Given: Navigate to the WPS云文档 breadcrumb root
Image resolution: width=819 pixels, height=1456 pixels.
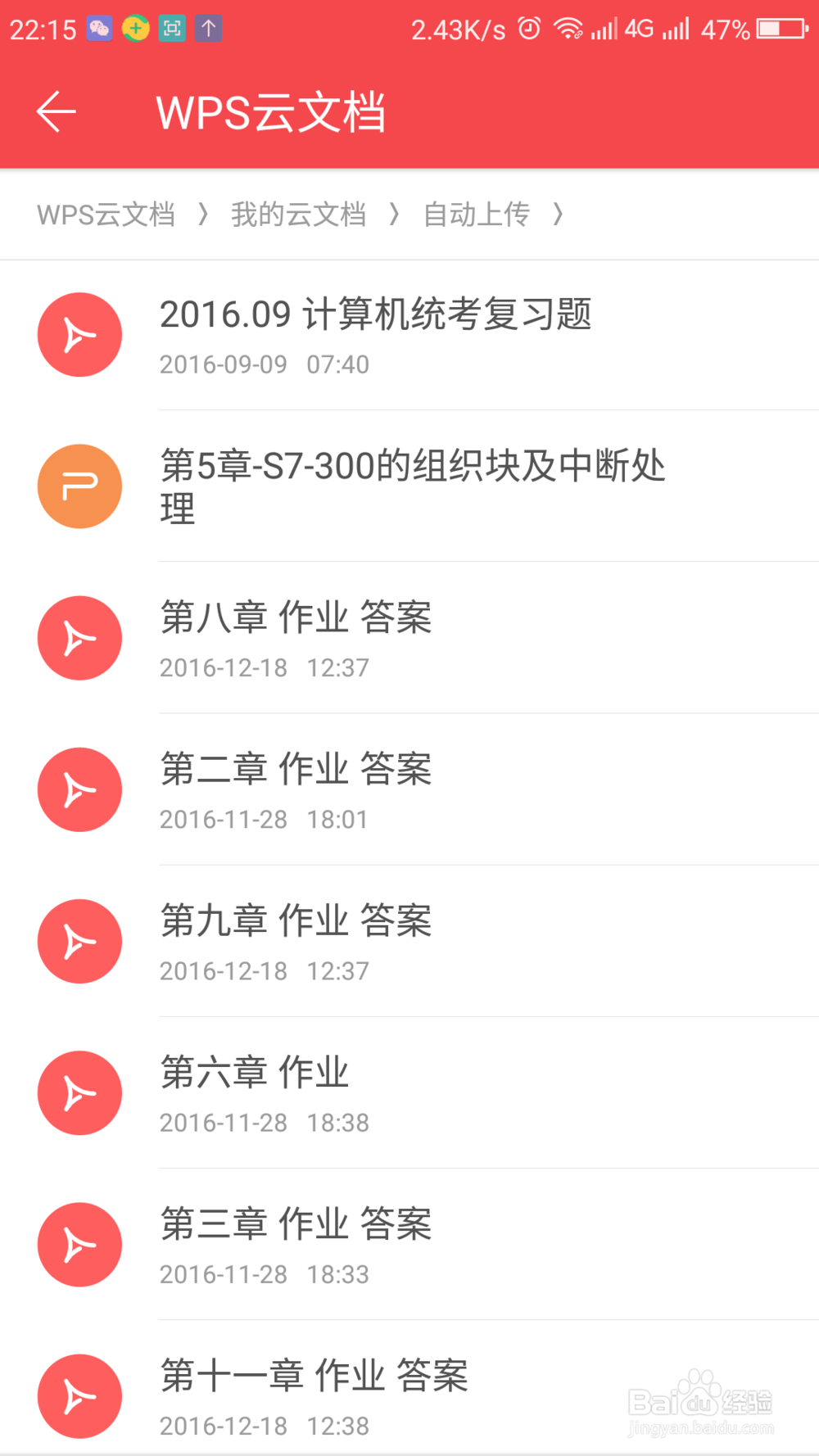Looking at the screenshot, I should coord(106,215).
